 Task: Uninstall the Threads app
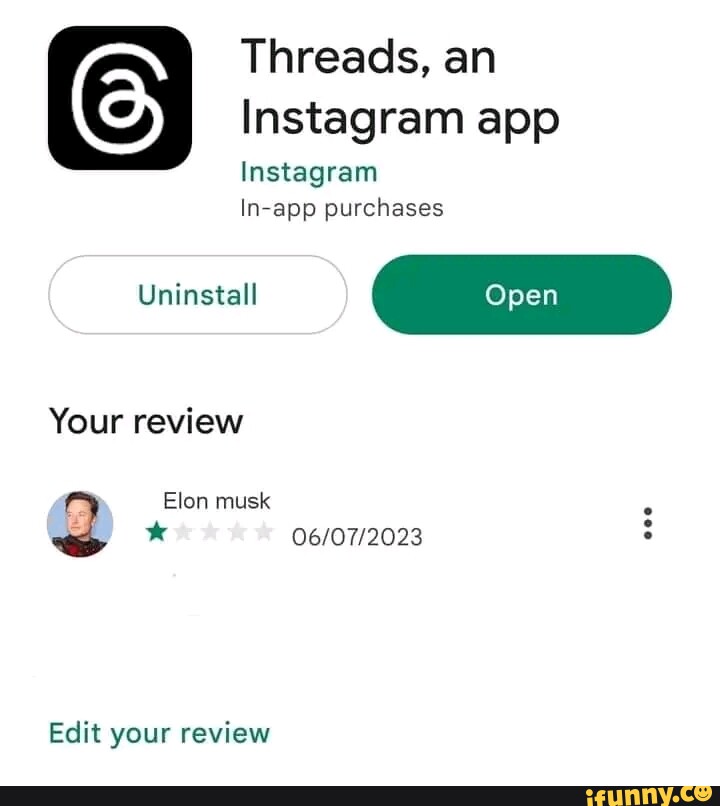point(197,294)
